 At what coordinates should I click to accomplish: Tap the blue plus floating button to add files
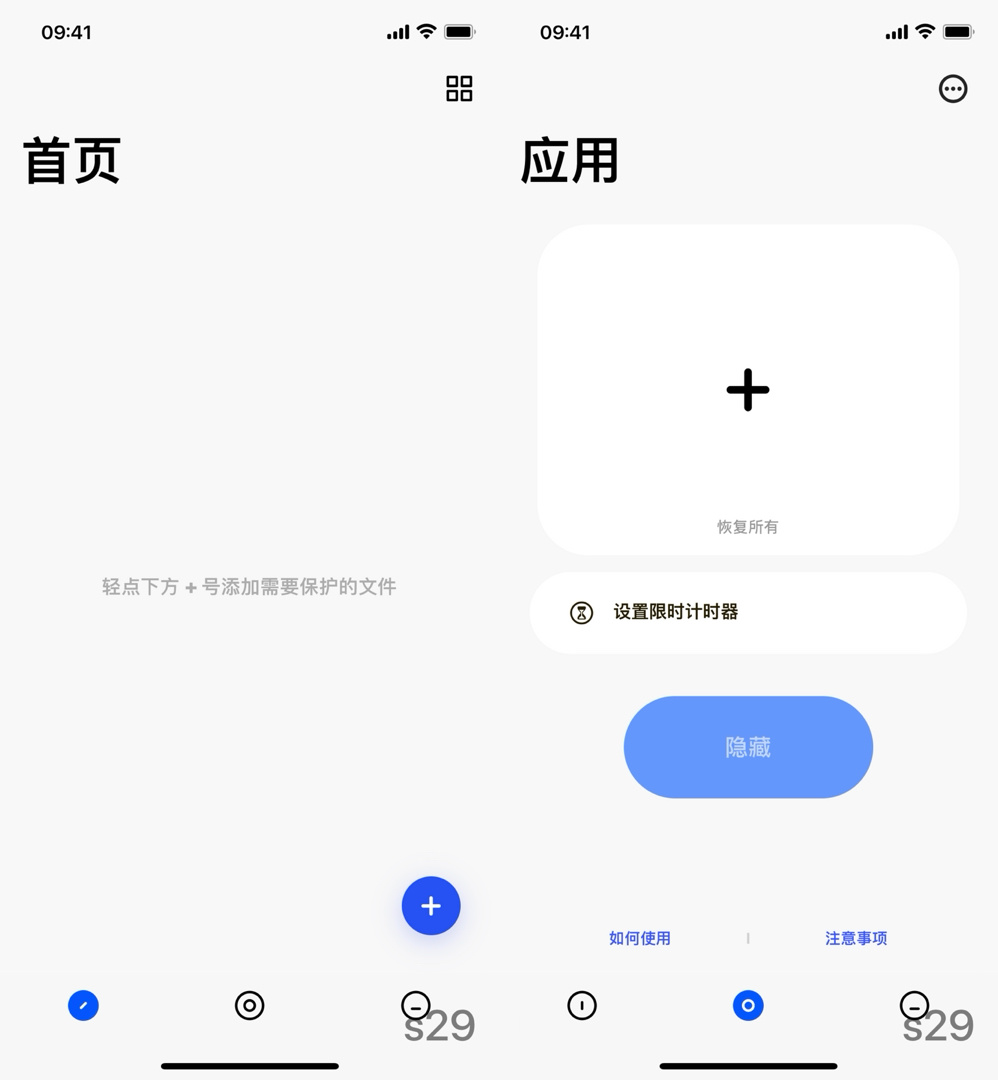431,906
